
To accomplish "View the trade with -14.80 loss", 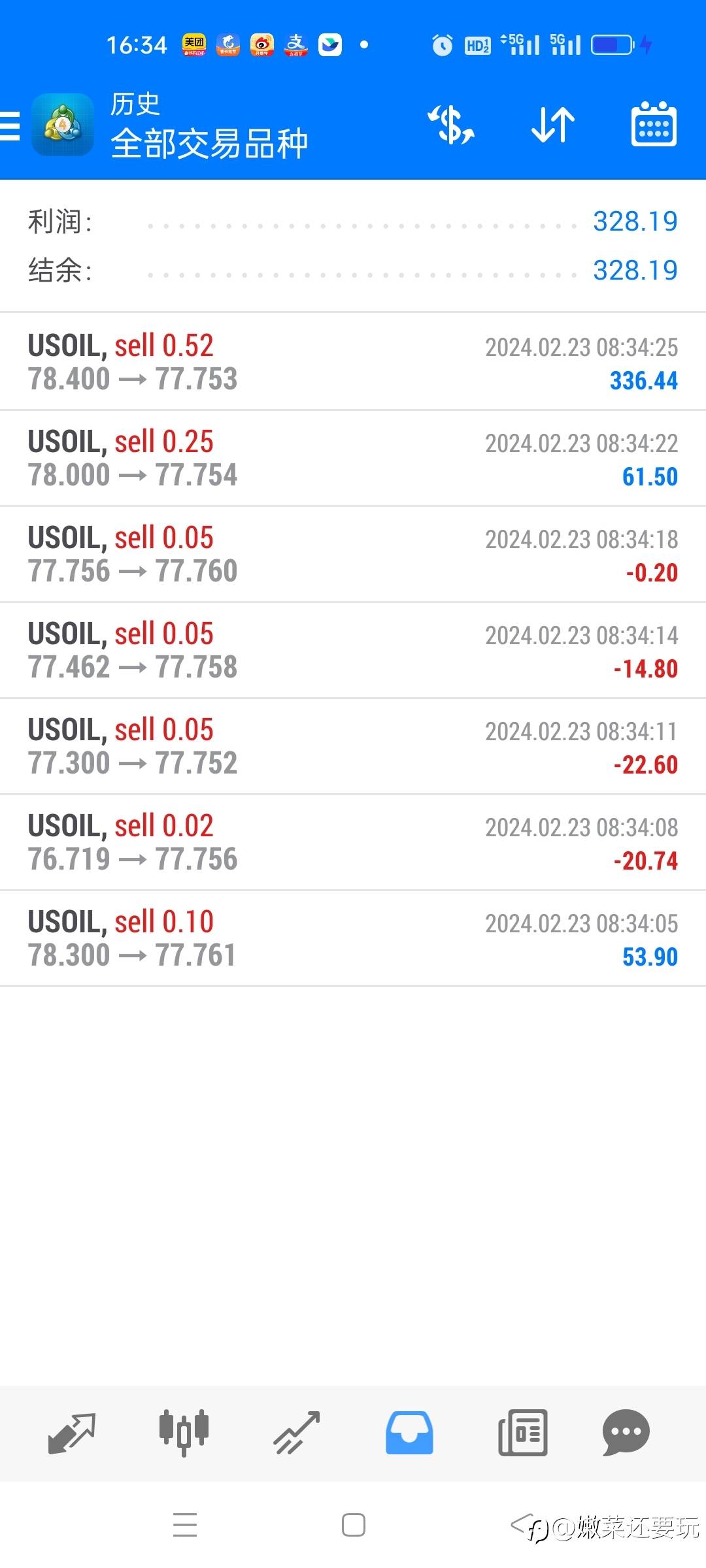I will coord(353,650).
